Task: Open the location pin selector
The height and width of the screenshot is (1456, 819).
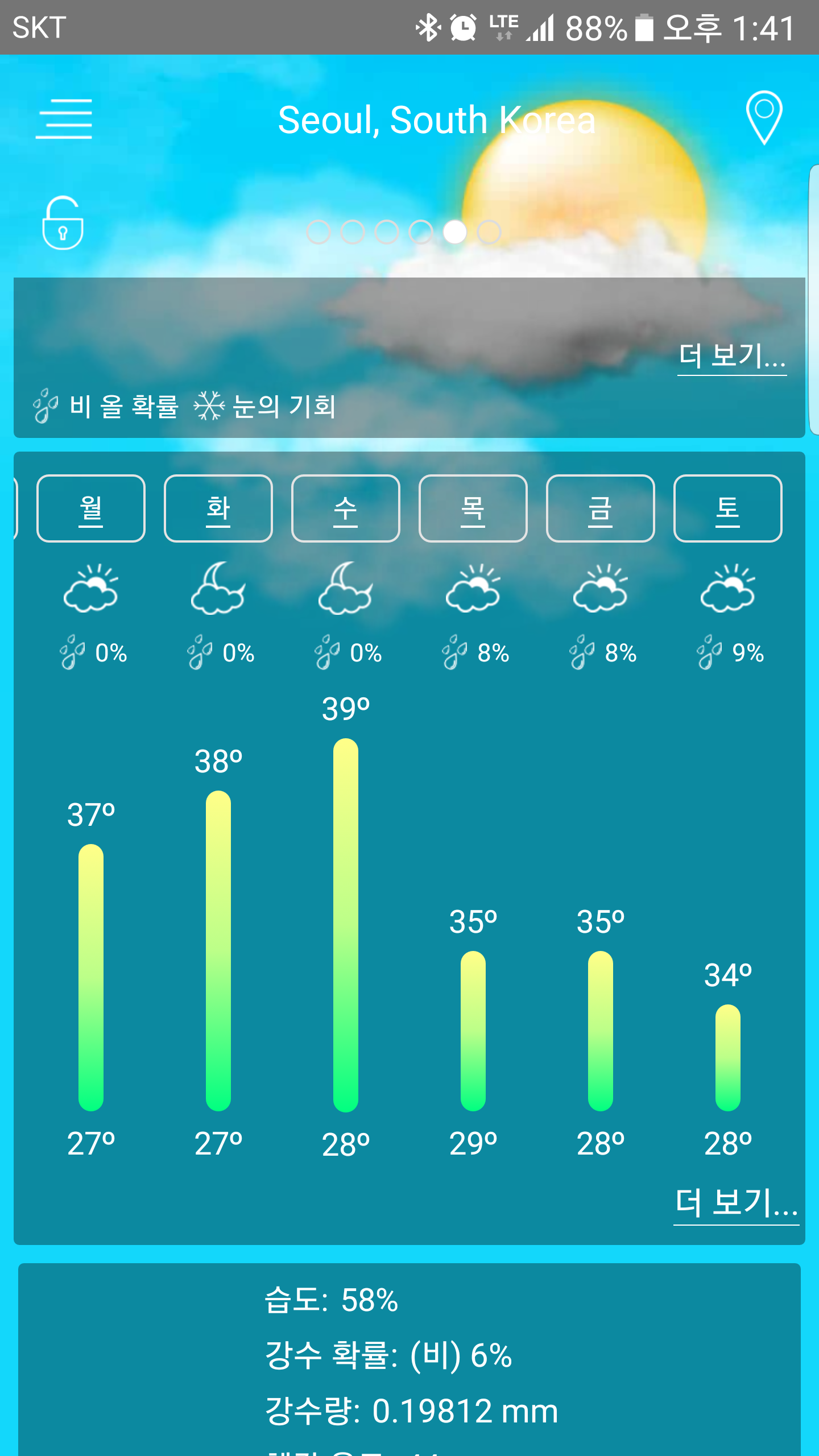Action: click(x=764, y=117)
